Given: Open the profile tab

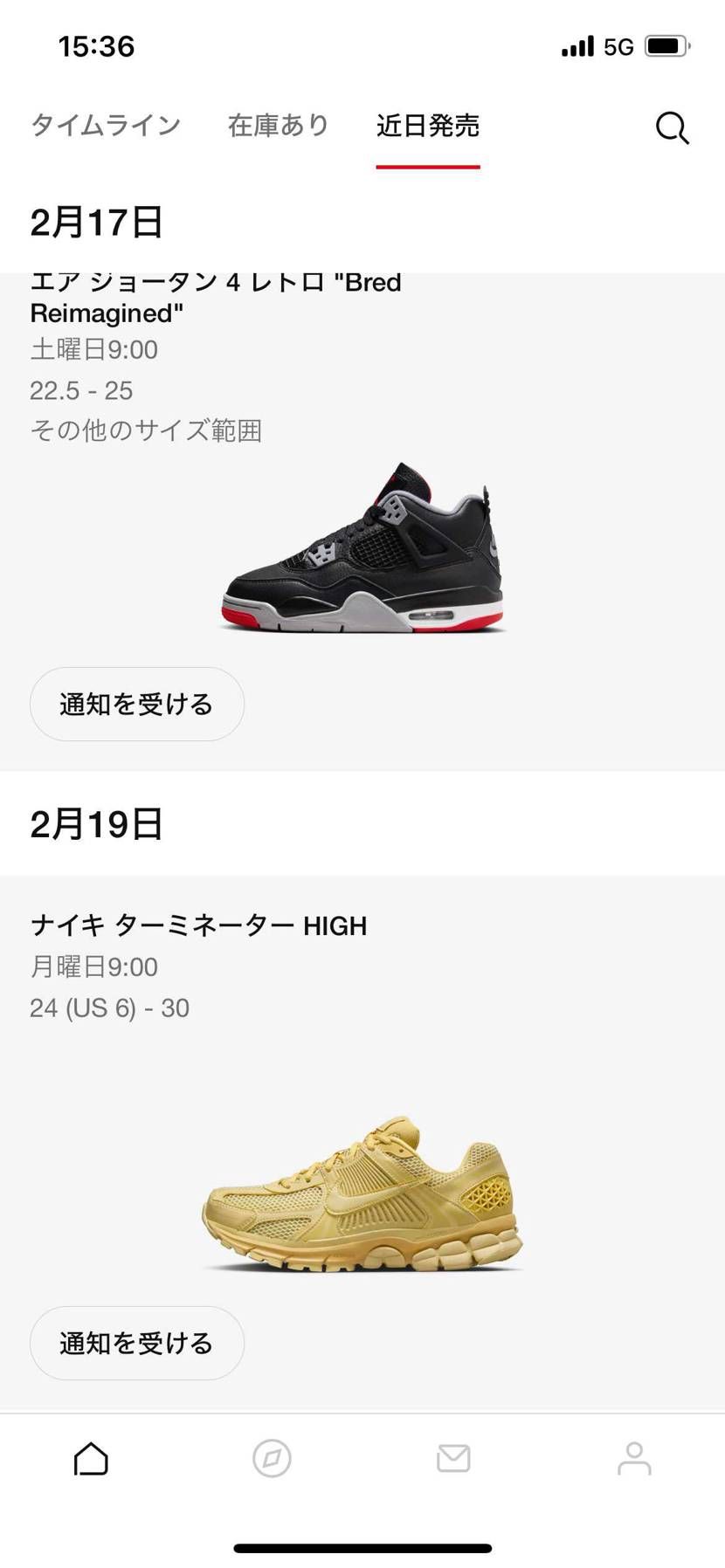Looking at the screenshot, I should (x=634, y=1458).
